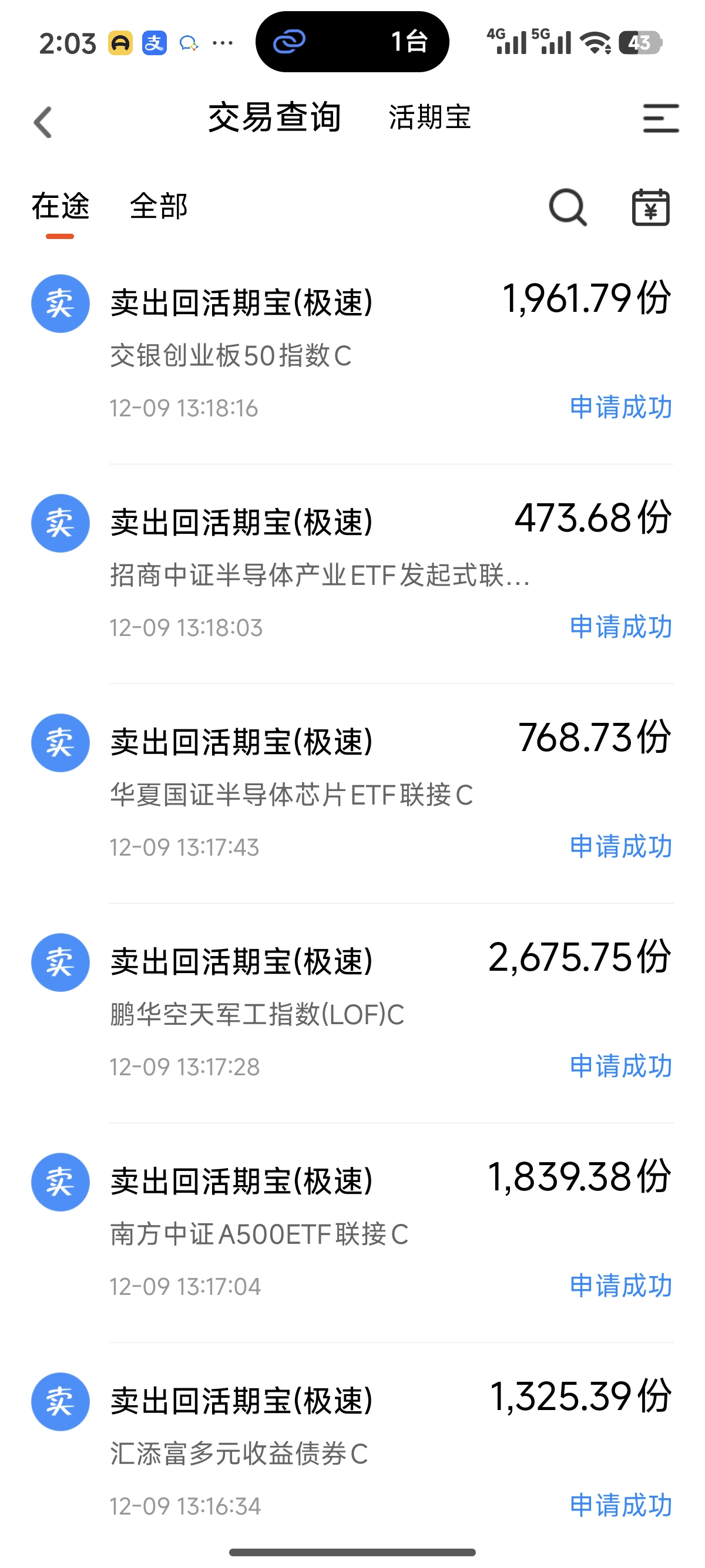Image resolution: width=705 pixels, height=1568 pixels.
Task: Switch to the 全部 tab
Action: point(158,207)
